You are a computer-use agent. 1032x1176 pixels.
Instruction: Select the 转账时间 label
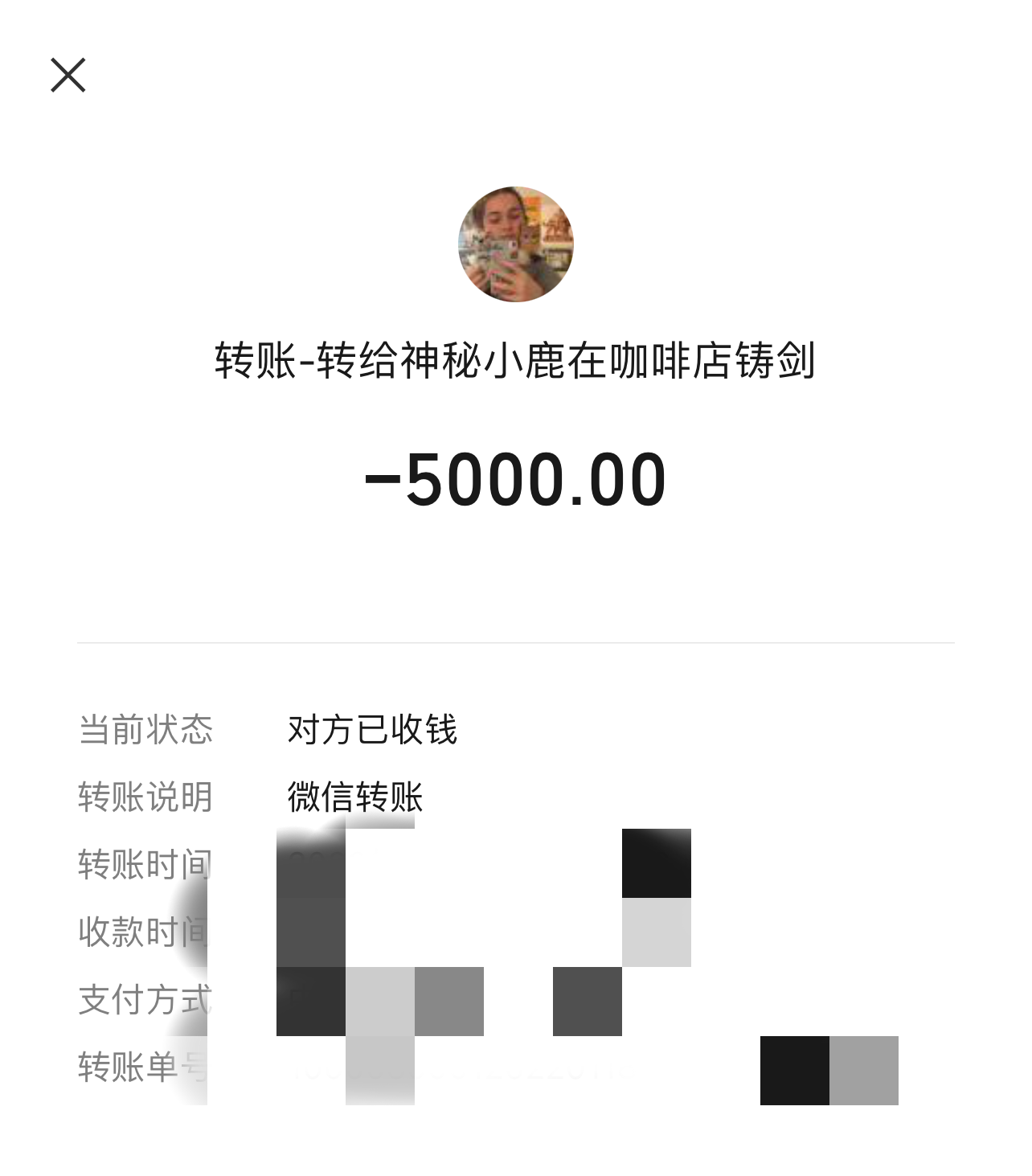pyautogui.click(x=145, y=863)
